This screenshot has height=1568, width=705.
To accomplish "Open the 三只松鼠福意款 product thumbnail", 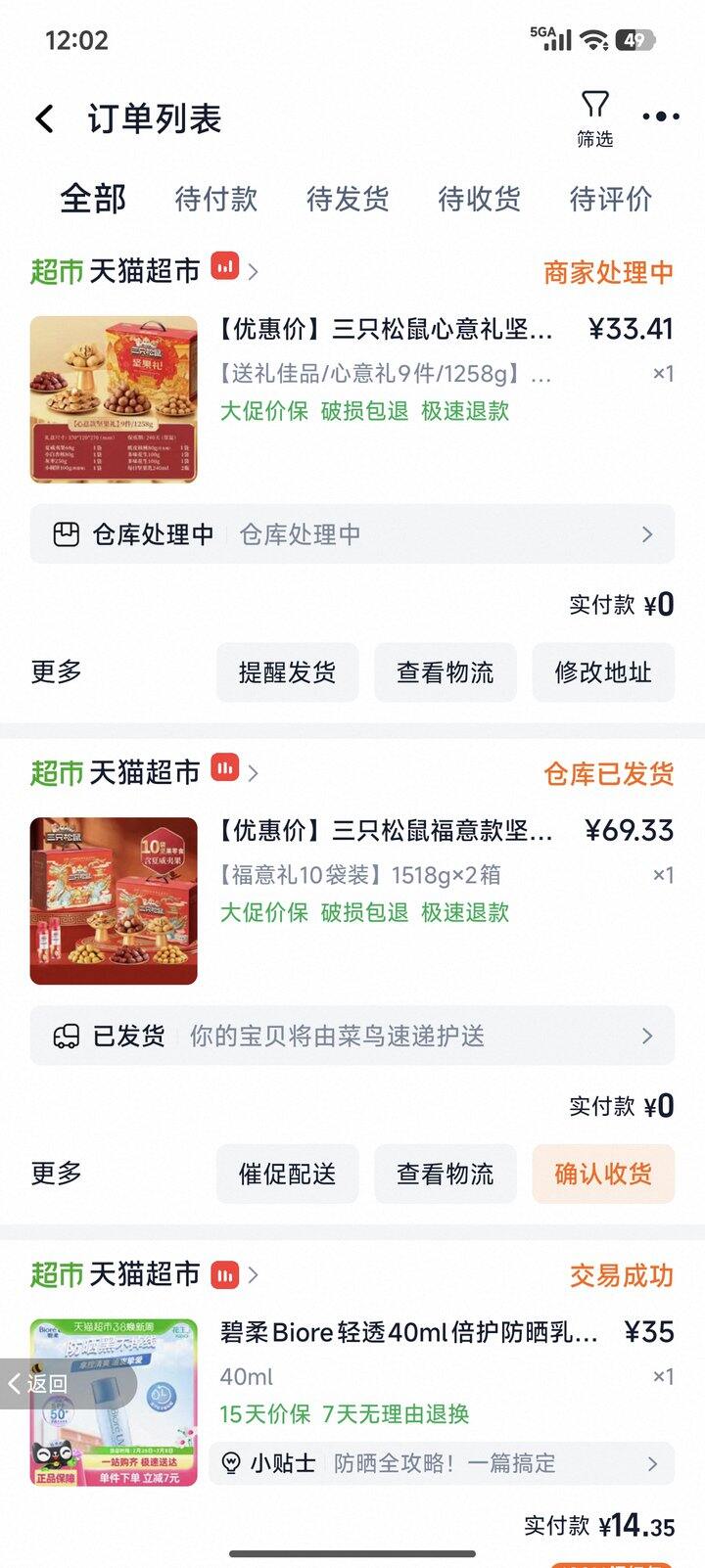I will (x=114, y=900).
